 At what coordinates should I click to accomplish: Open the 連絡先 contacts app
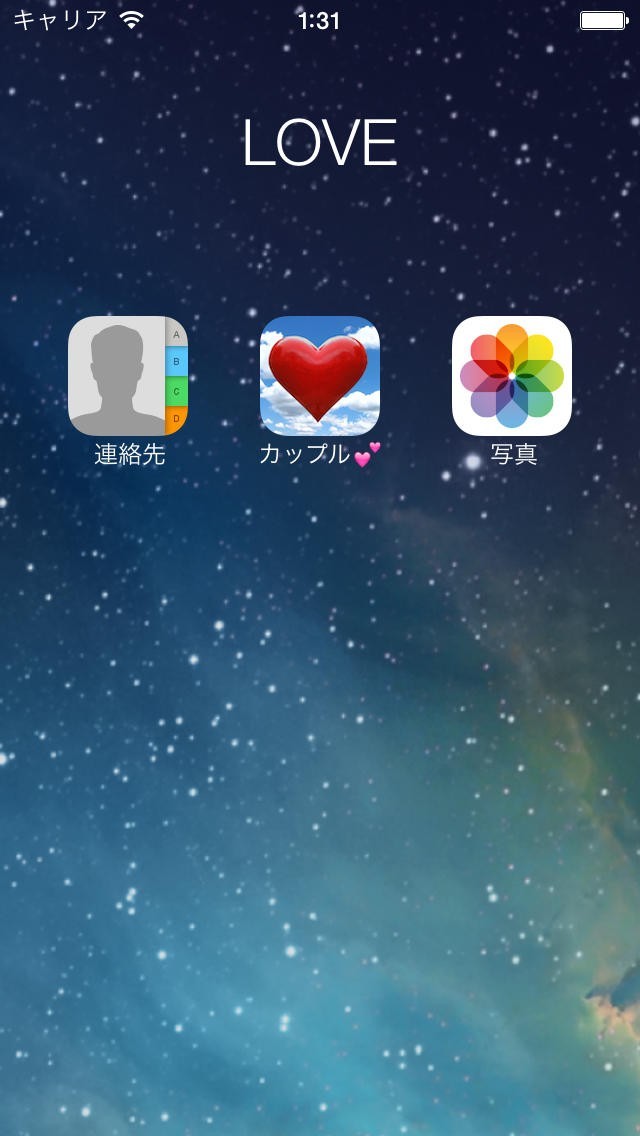[x=128, y=376]
